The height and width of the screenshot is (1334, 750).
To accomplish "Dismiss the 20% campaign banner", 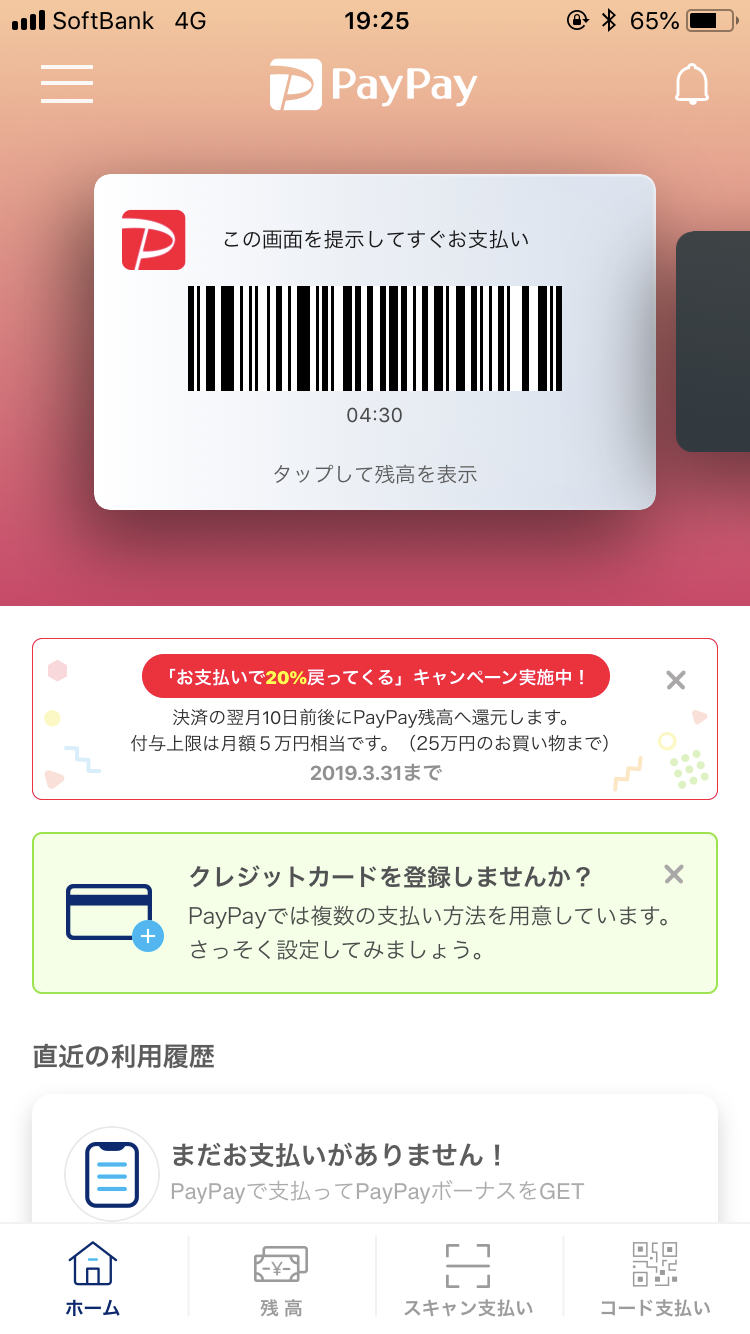I will point(676,681).
